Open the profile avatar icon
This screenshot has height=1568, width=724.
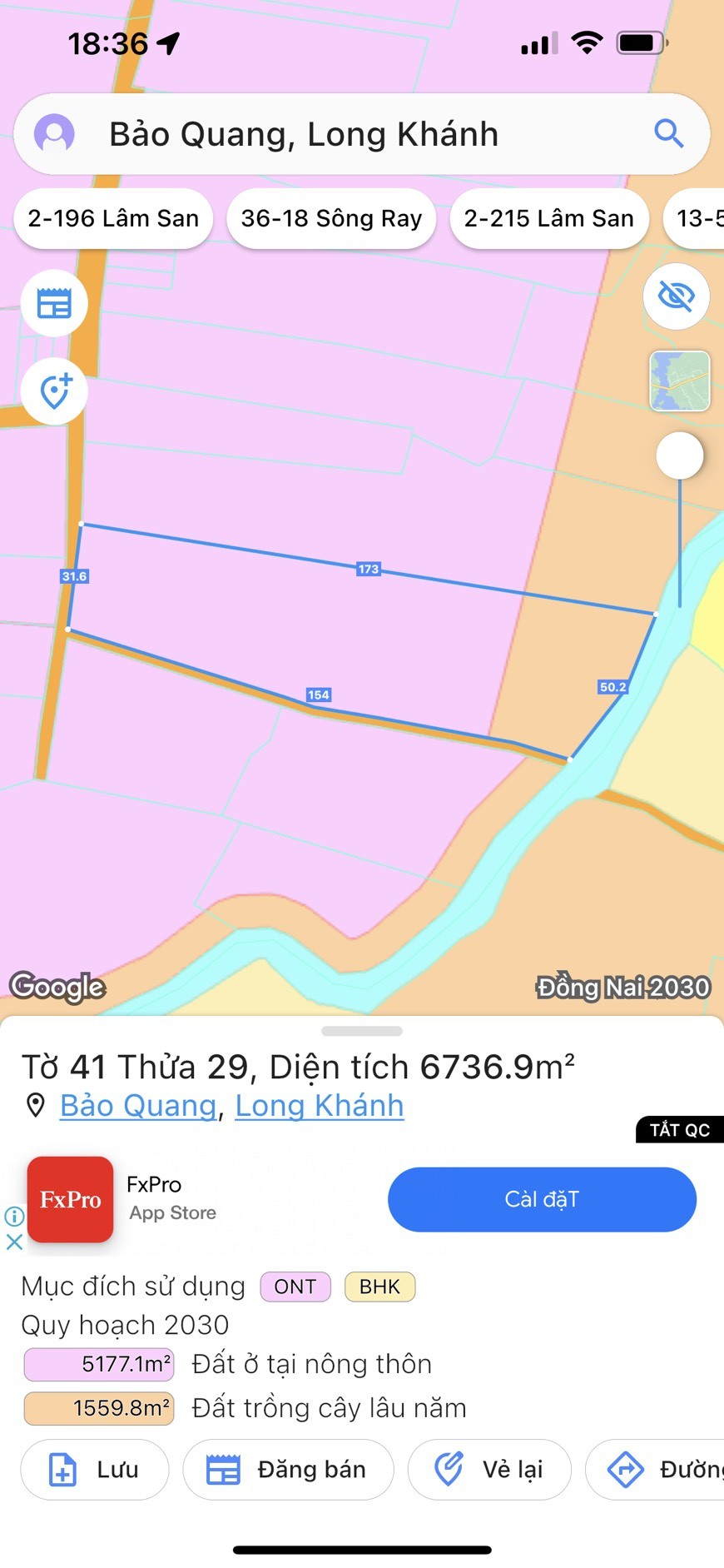pos(54,133)
